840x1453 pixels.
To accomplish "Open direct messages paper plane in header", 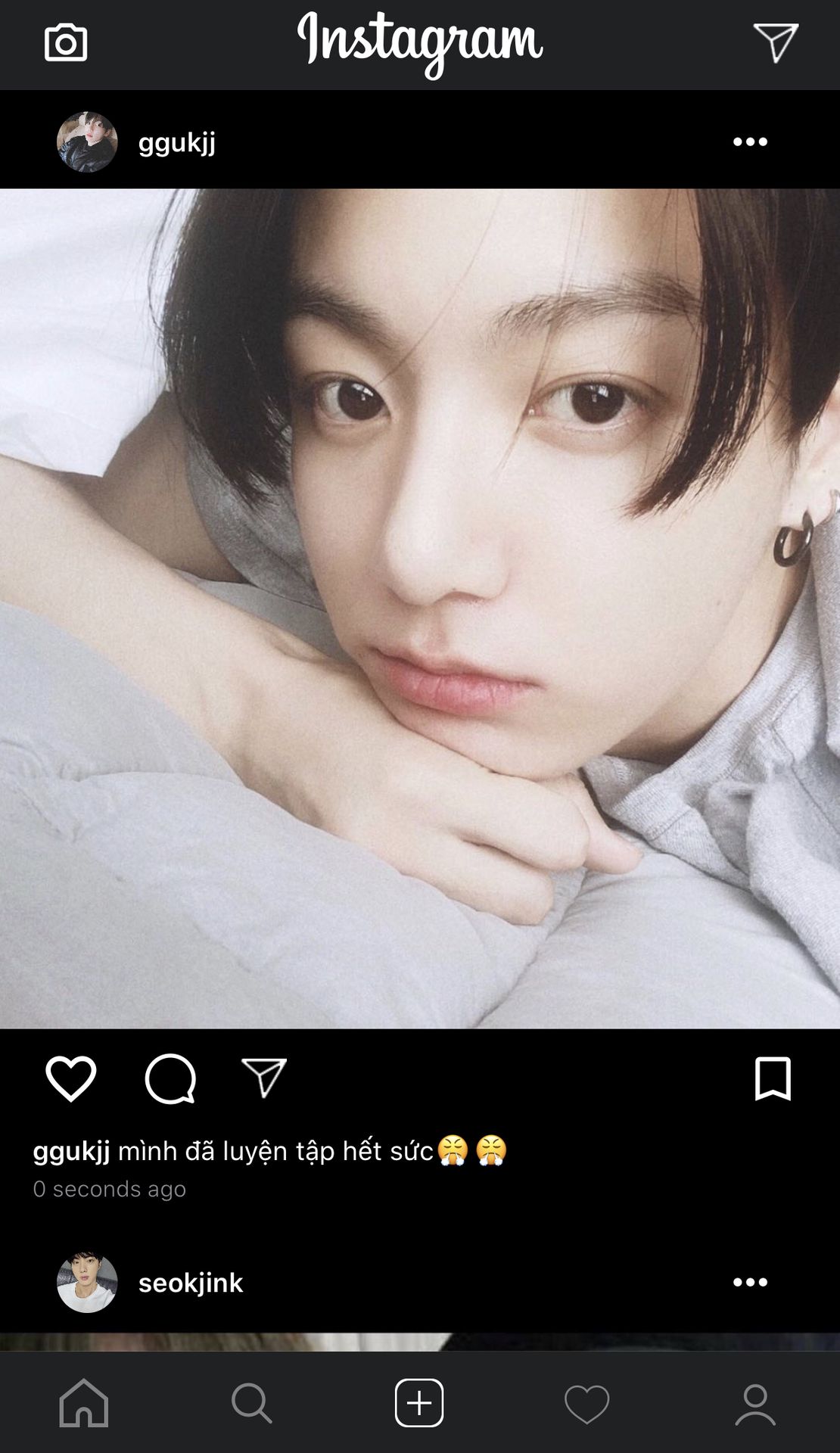I will point(776,42).
